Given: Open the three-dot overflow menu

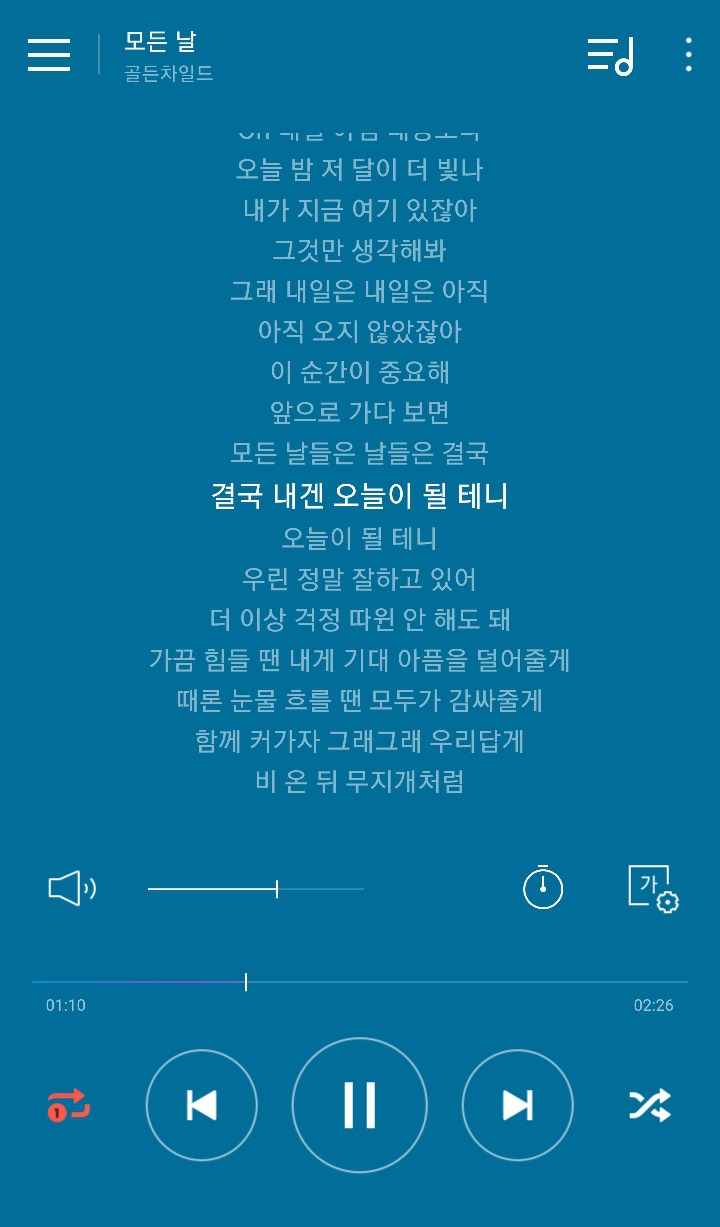Looking at the screenshot, I should click(689, 55).
